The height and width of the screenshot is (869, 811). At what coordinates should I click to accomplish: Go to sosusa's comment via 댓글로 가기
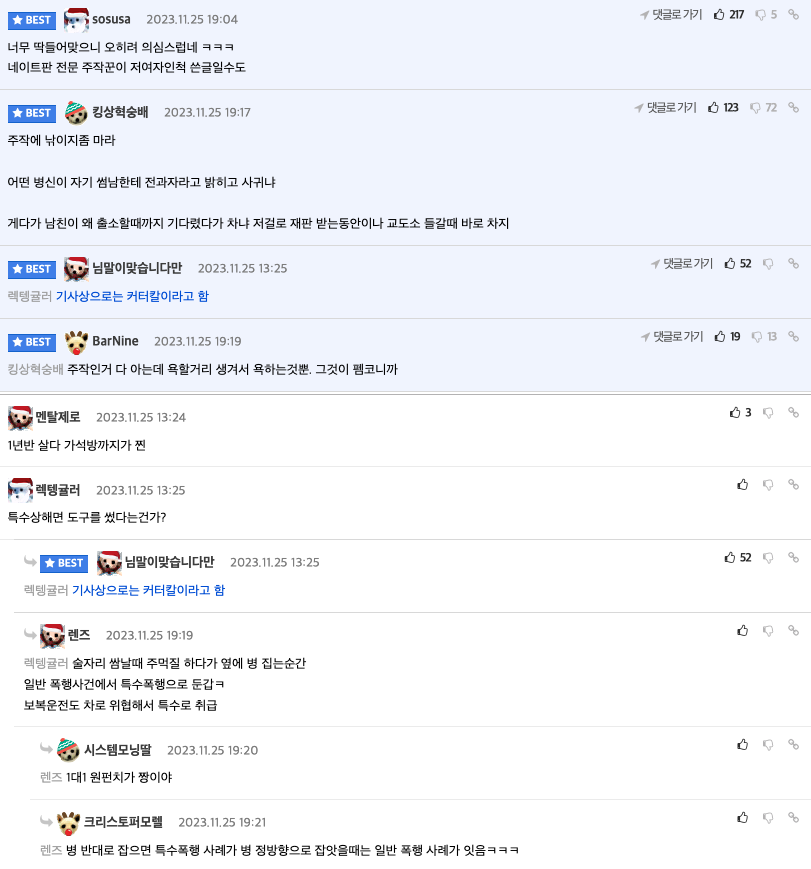pyautogui.click(x=671, y=15)
